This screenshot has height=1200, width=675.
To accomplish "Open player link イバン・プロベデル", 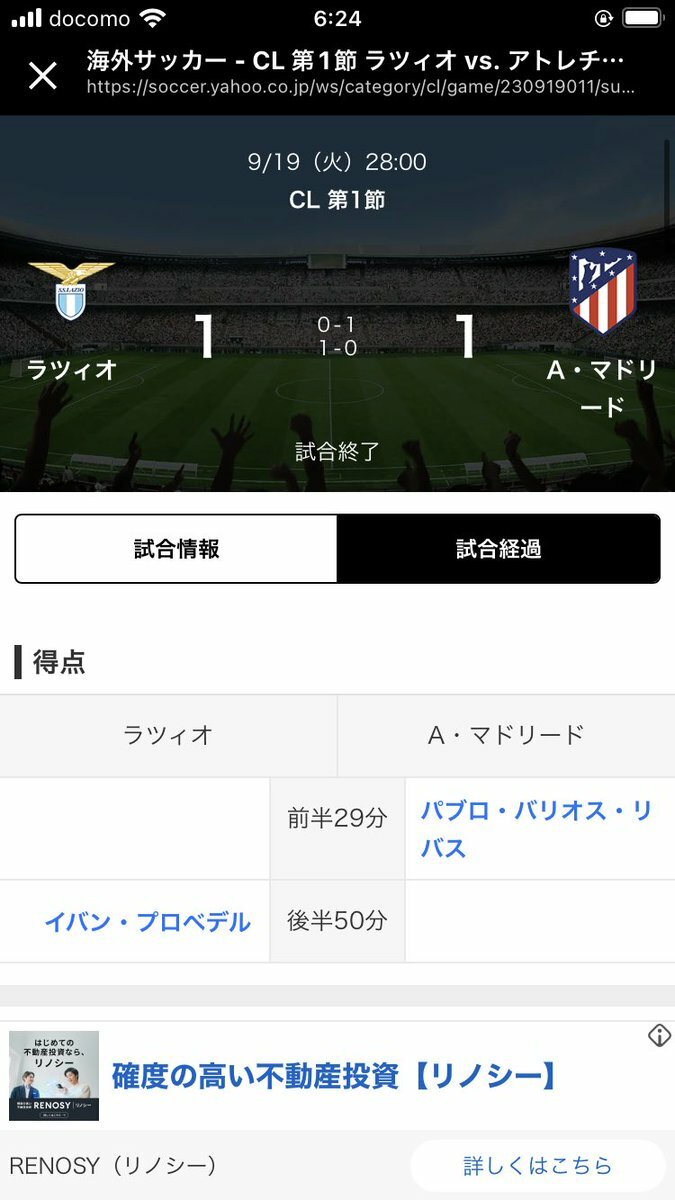I will coord(147,922).
